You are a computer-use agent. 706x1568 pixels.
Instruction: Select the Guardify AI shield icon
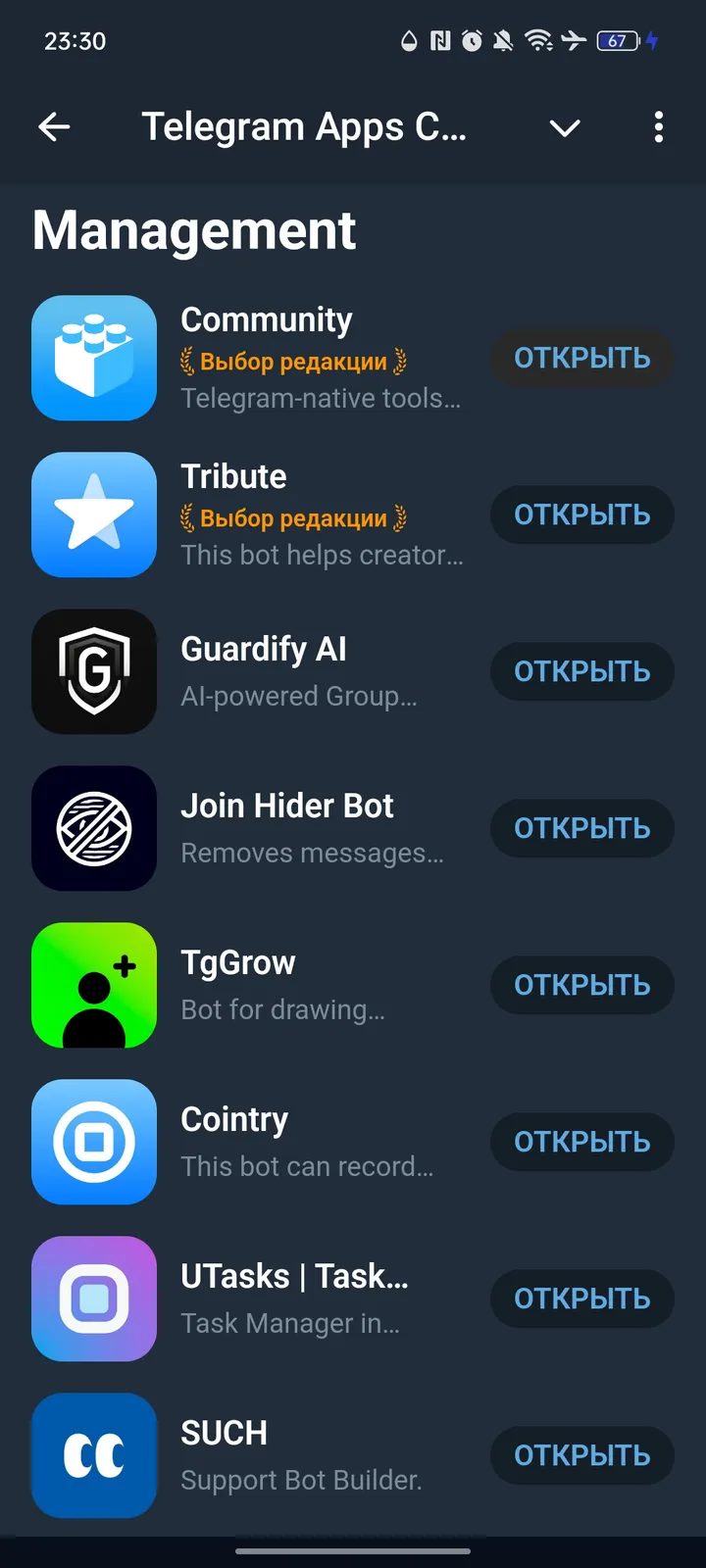(94, 671)
